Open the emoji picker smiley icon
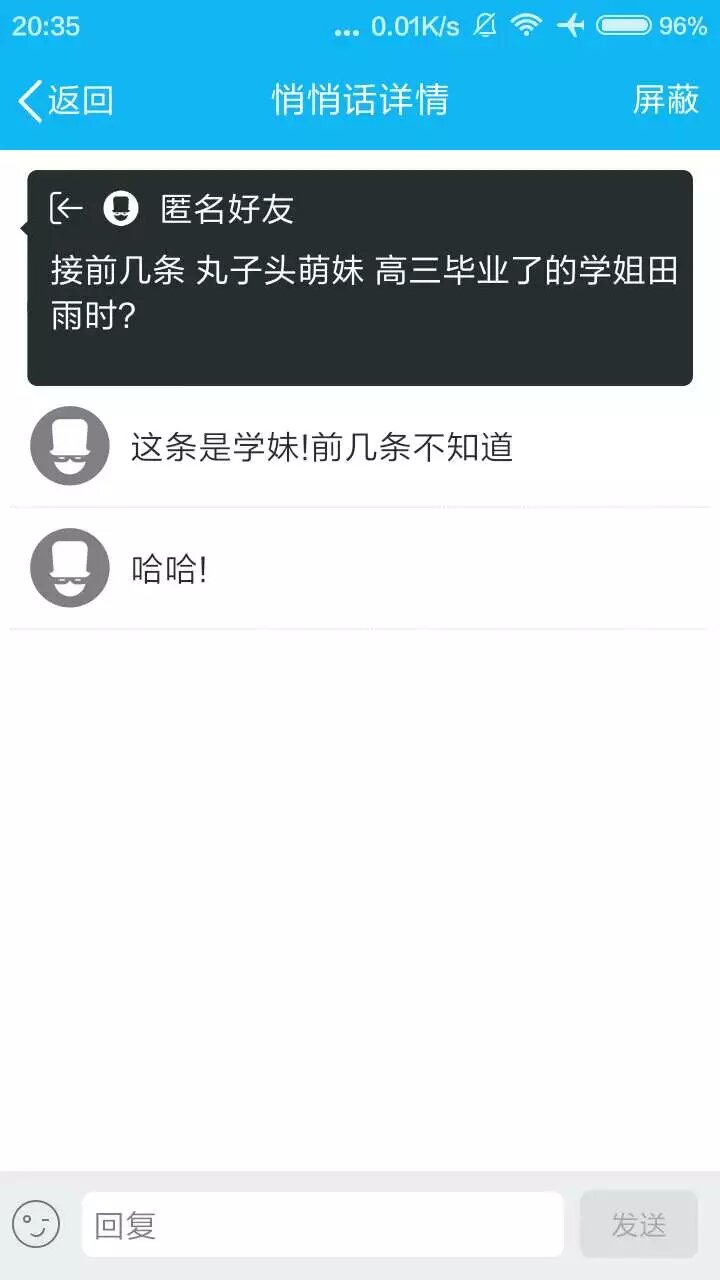This screenshot has width=720, height=1280. 36,1224
